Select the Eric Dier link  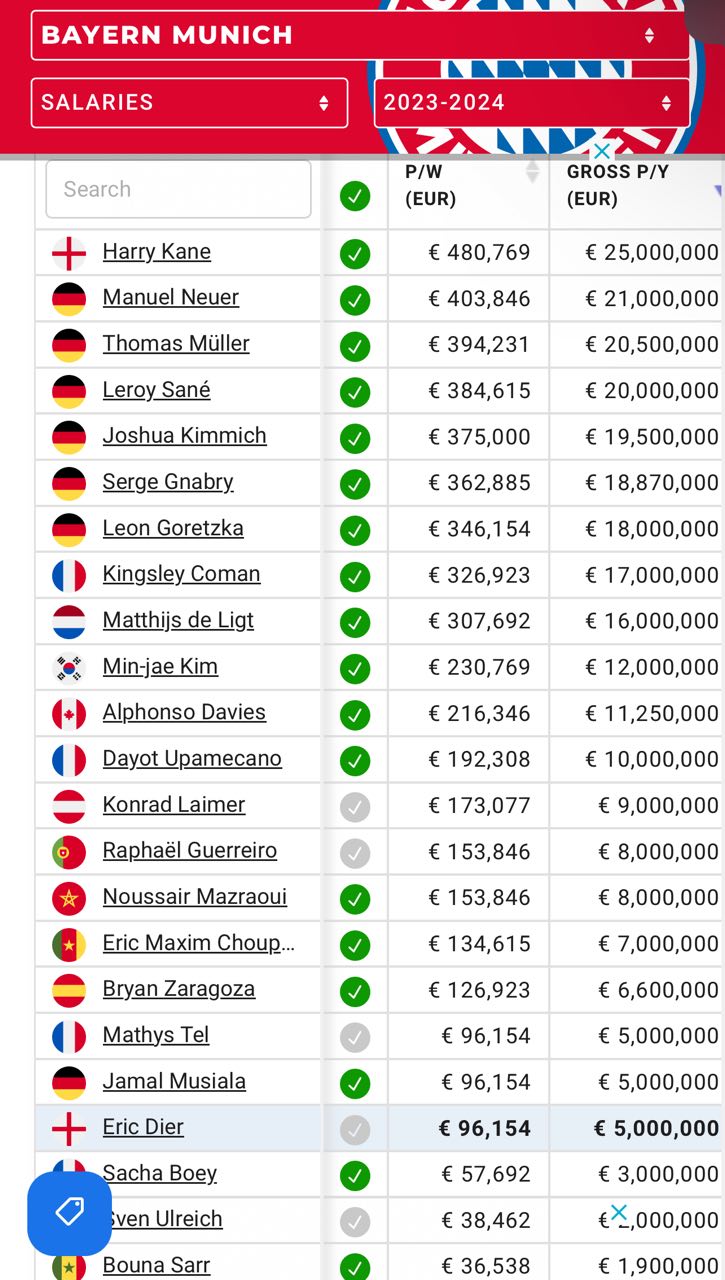pos(143,1127)
